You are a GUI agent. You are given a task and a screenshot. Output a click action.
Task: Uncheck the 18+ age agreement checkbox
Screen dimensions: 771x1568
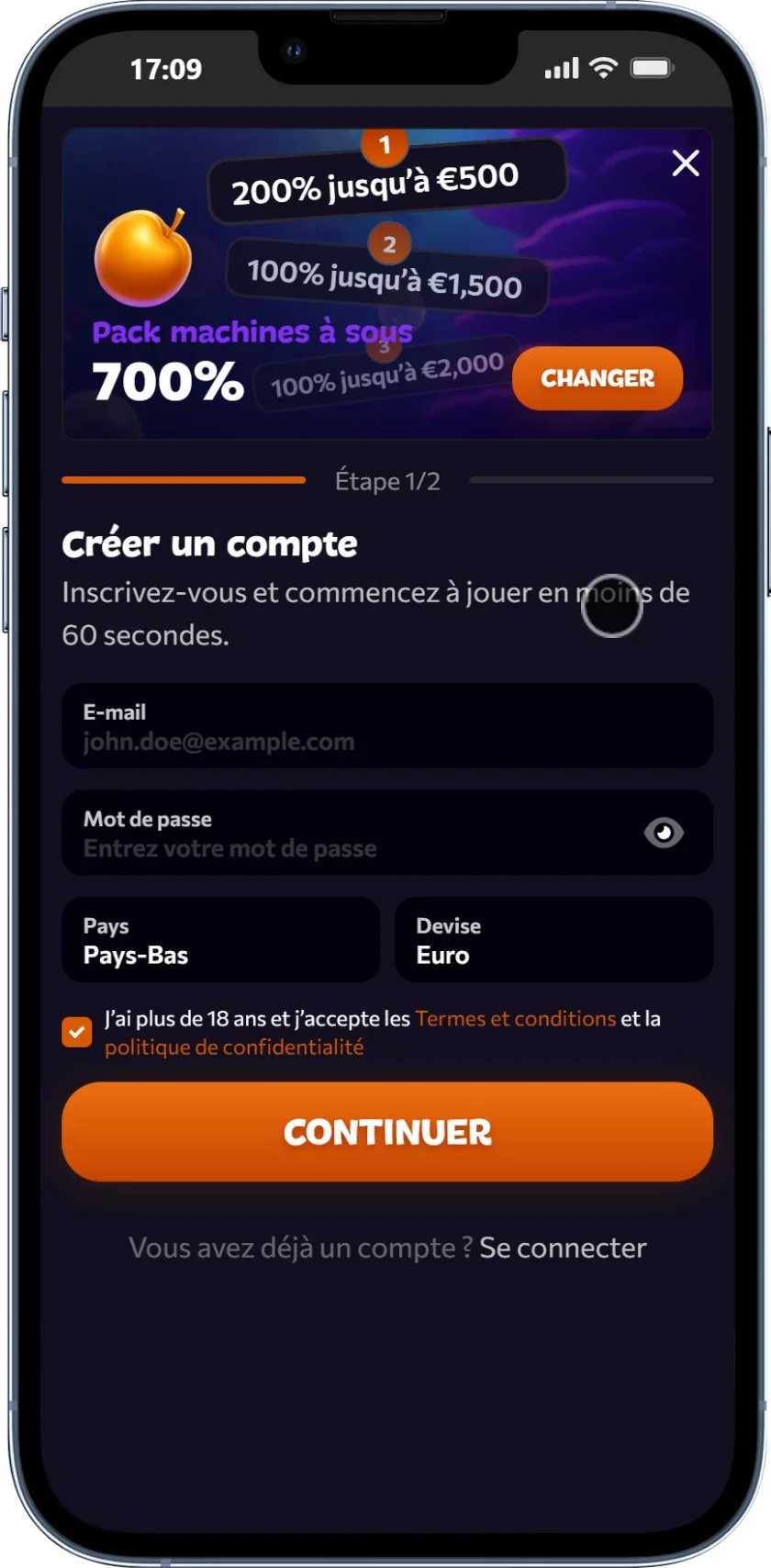tap(77, 1032)
